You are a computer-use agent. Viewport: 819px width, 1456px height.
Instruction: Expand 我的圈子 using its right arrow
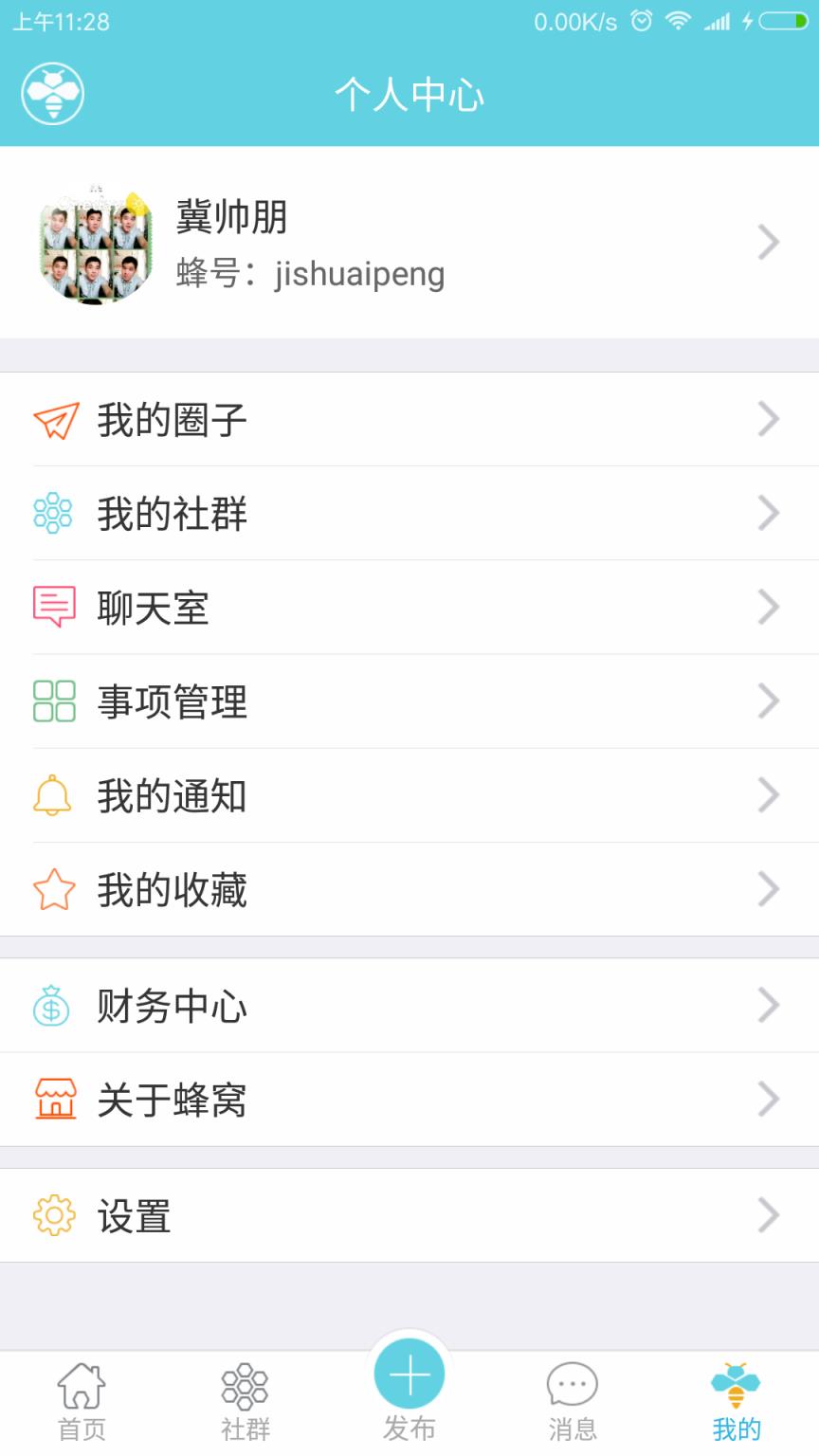pyautogui.click(x=769, y=419)
